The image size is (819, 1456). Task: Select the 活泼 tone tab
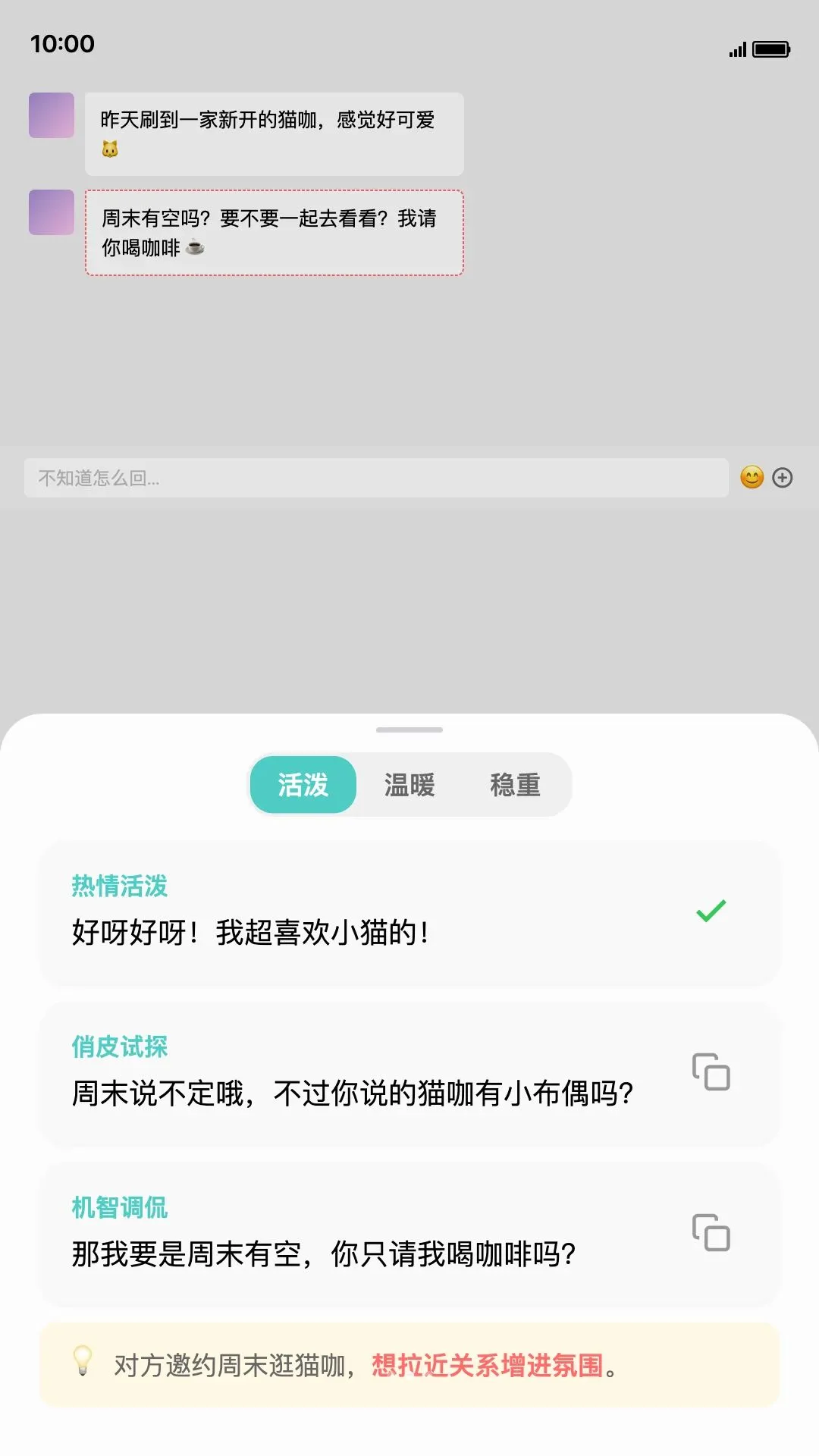point(303,785)
